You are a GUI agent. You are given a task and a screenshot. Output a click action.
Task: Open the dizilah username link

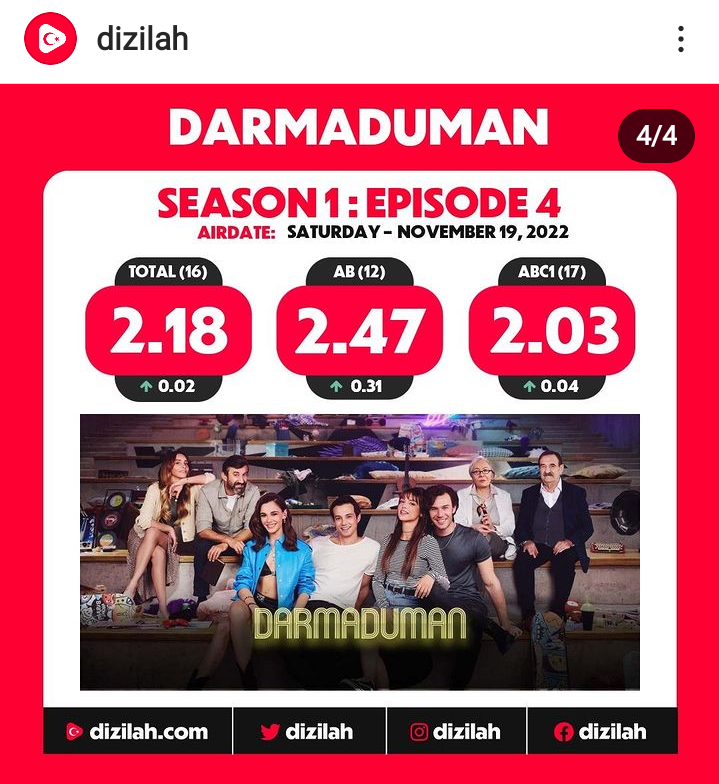click(x=142, y=40)
